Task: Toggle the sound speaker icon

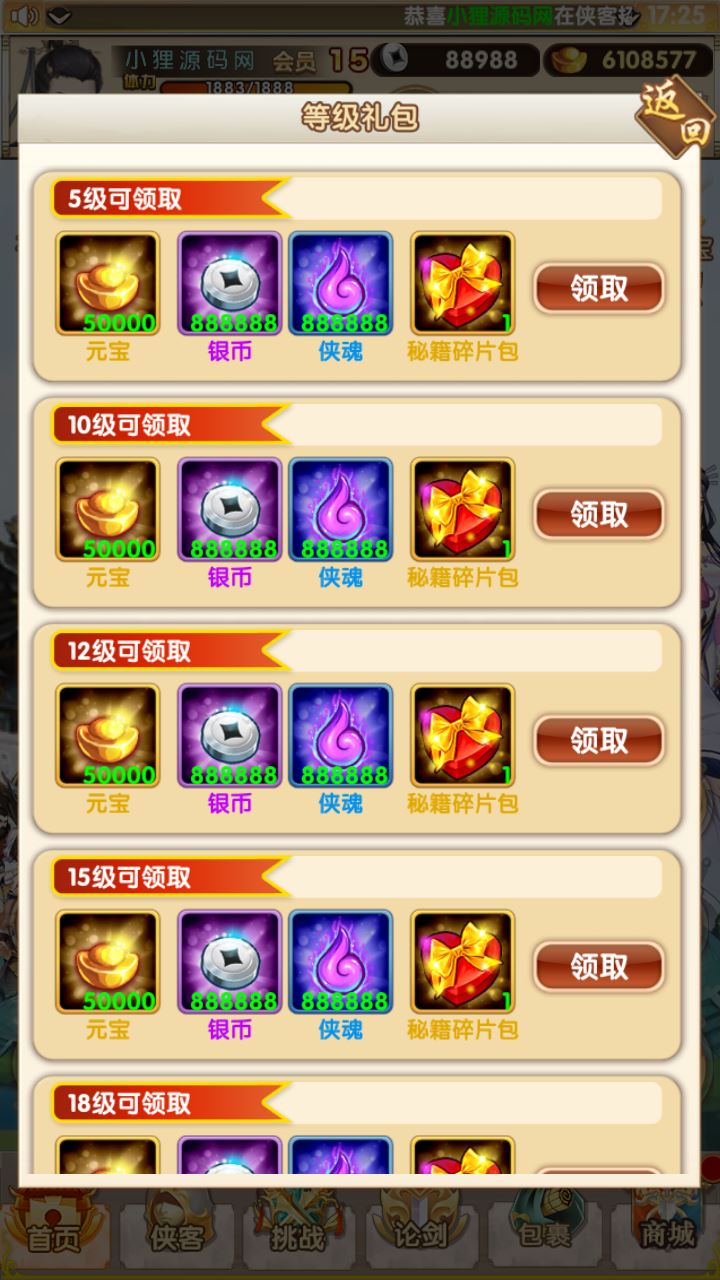Action: 25,15
